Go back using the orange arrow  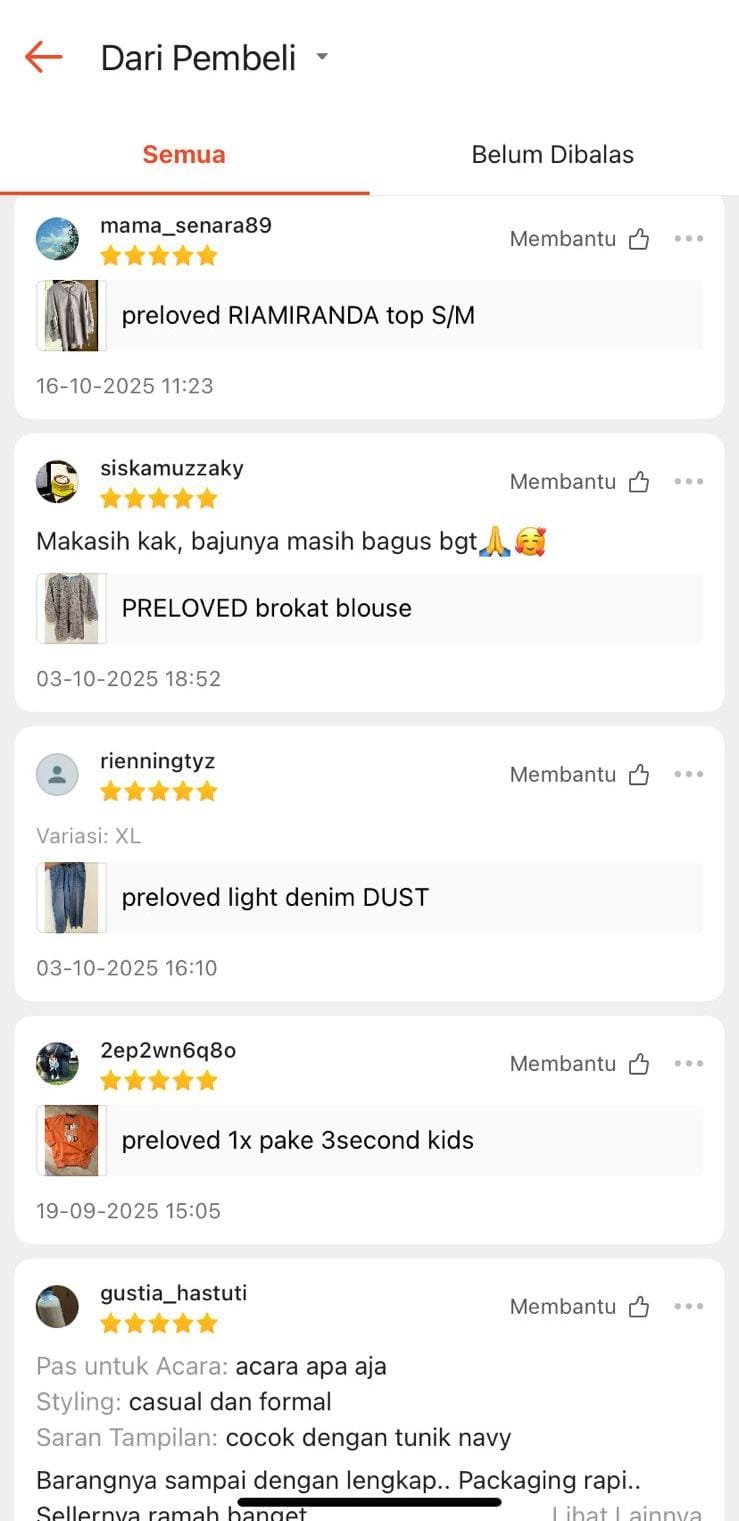(44, 57)
